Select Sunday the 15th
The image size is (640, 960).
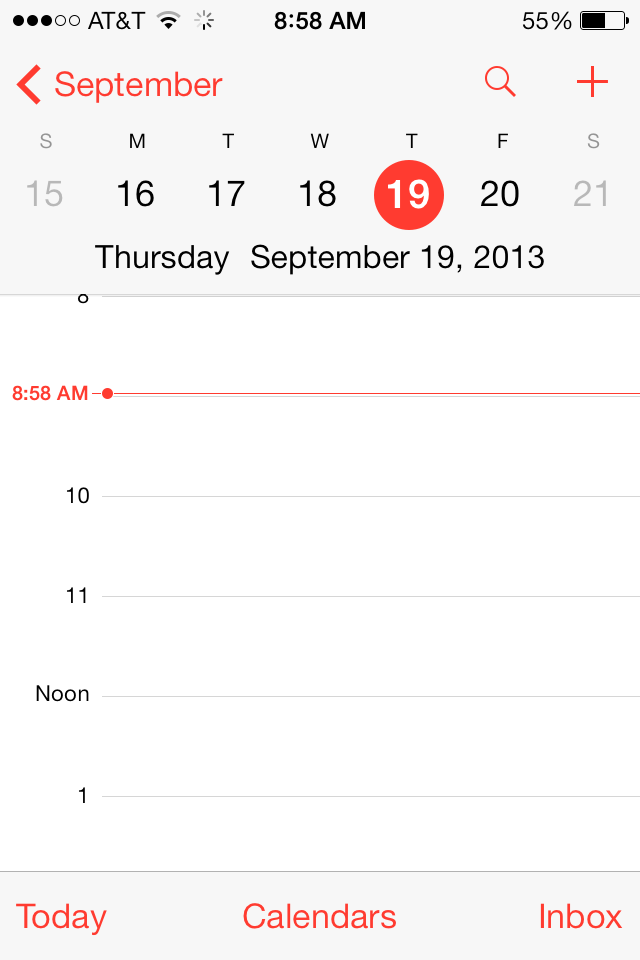click(45, 193)
